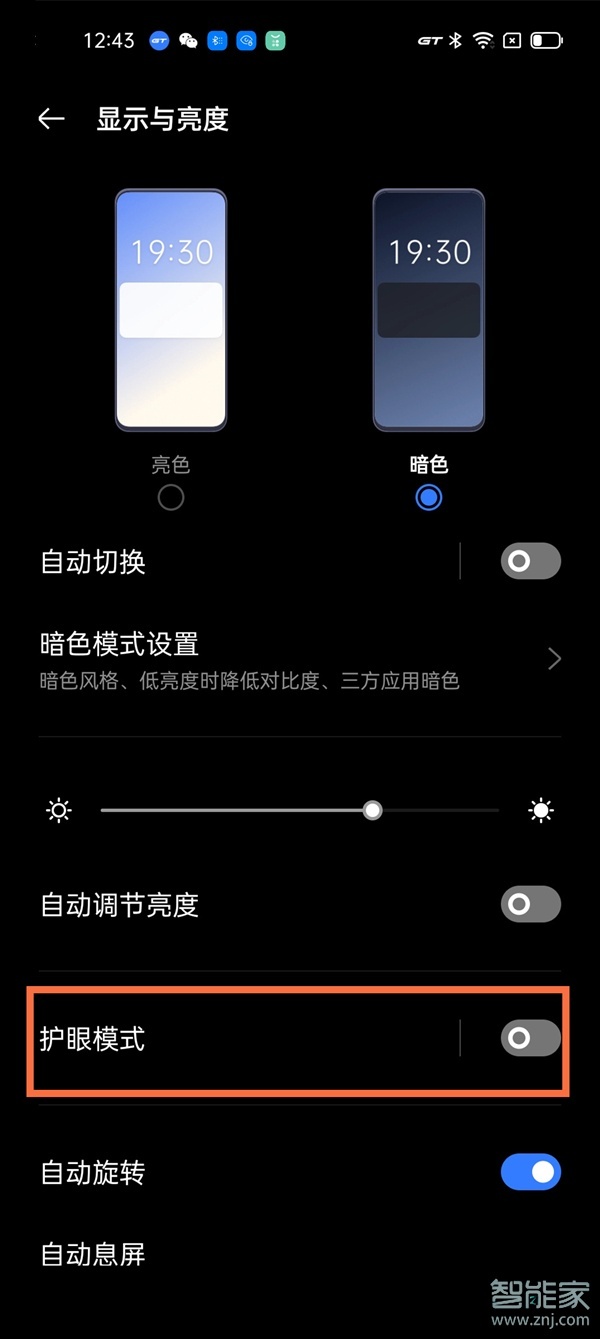Tap the dark theme phone preview
This screenshot has width=600, height=1339.
[x=429, y=310]
